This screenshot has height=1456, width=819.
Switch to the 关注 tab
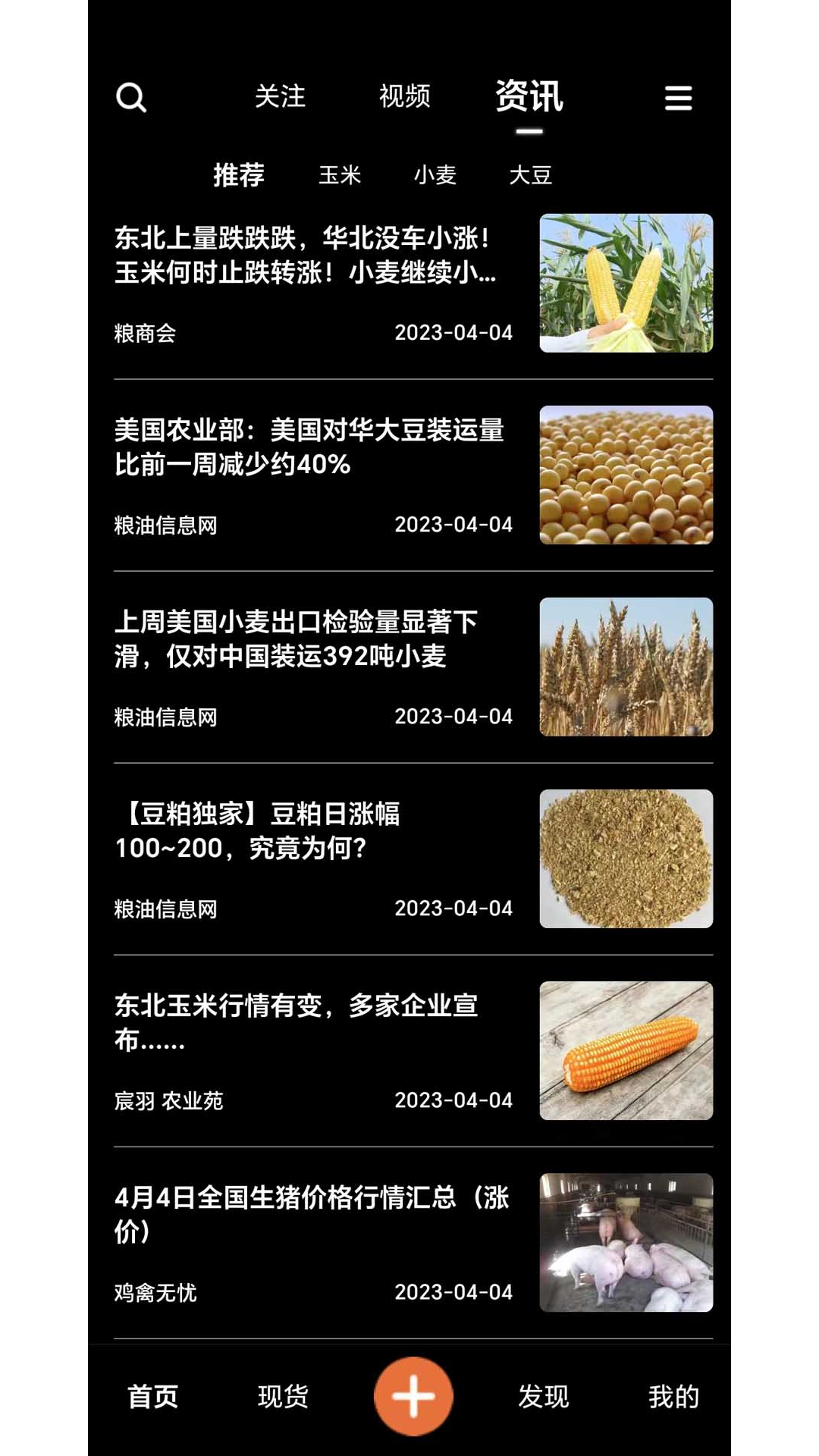pyautogui.click(x=280, y=96)
